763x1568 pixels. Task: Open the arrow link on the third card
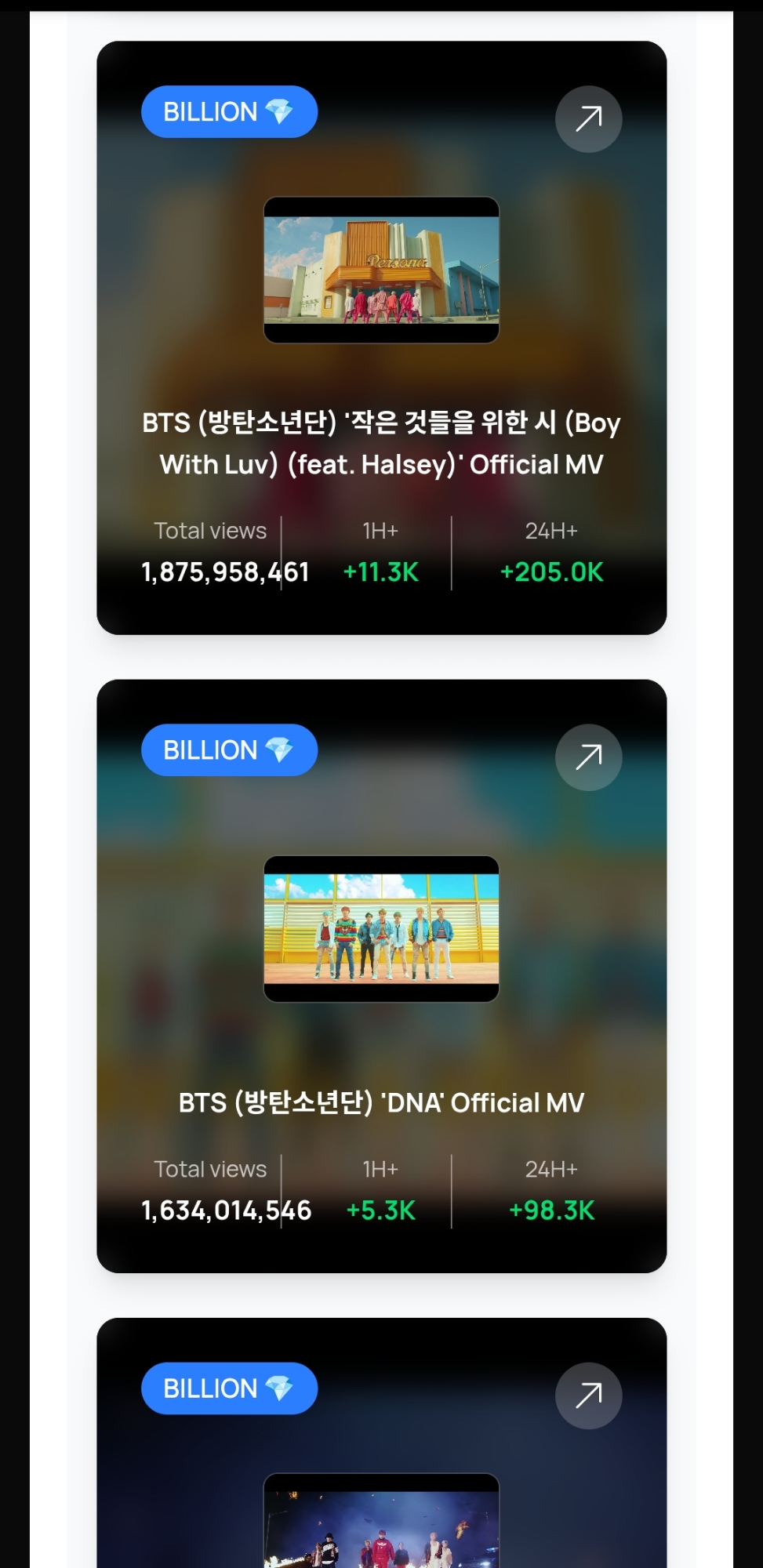[588, 1396]
